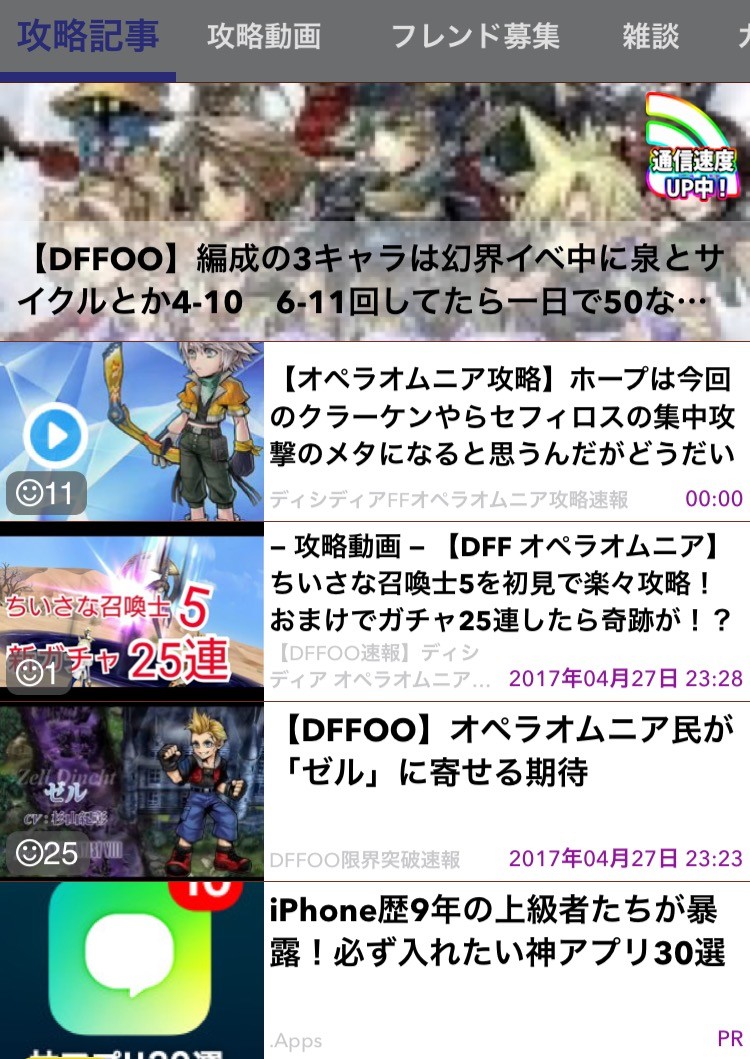The width and height of the screenshot is (750, 1059).
Task: Play the ホープ video thumbnail
Action: click(x=55, y=435)
